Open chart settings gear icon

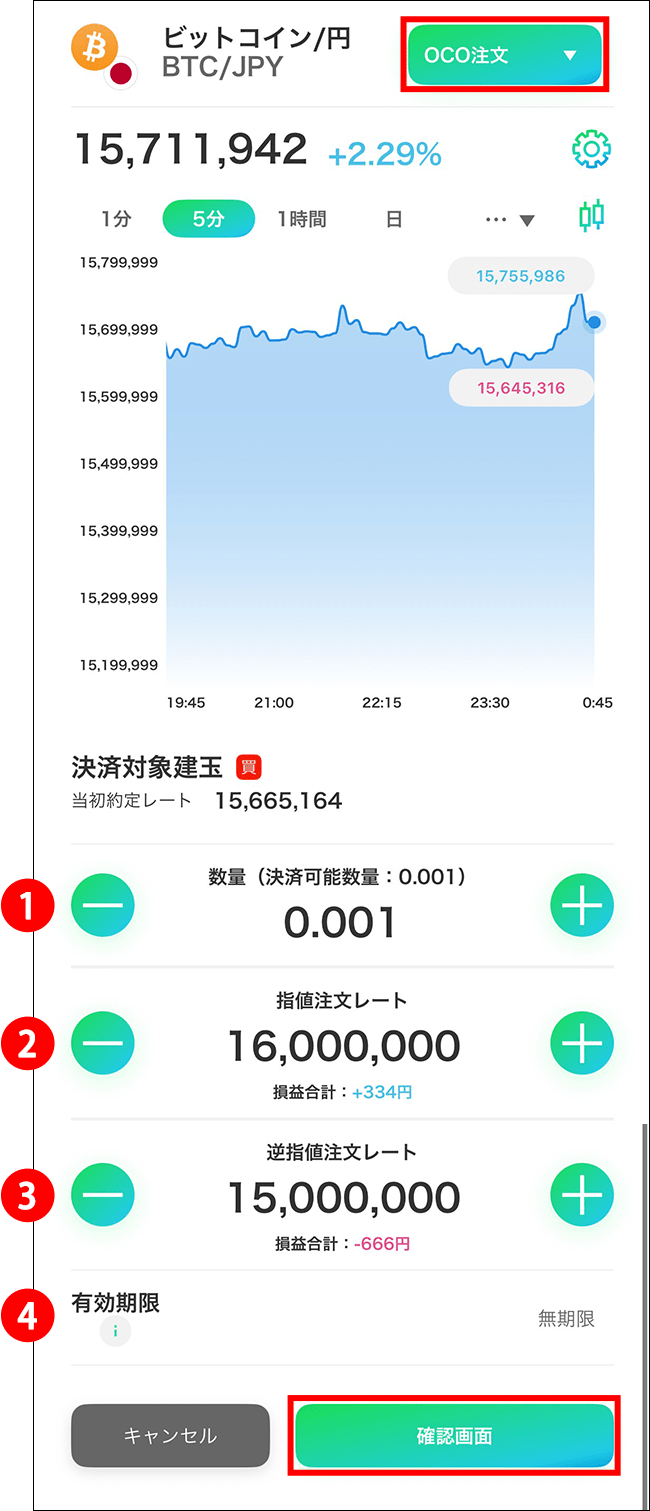pos(591,150)
